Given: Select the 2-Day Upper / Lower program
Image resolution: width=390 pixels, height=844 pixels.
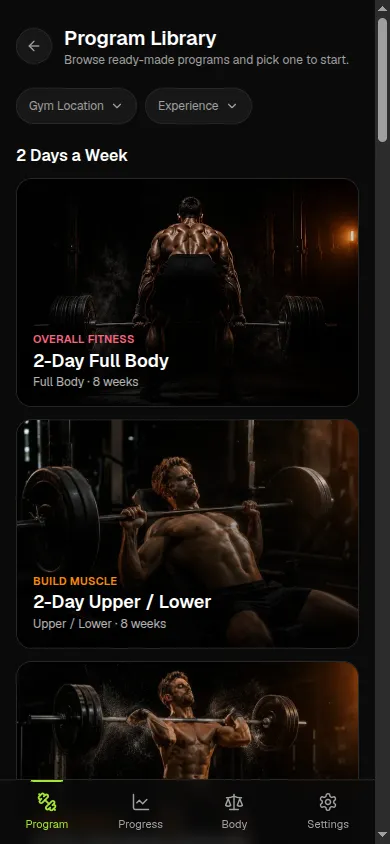Looking at the screenshot, I should (187, 534).
